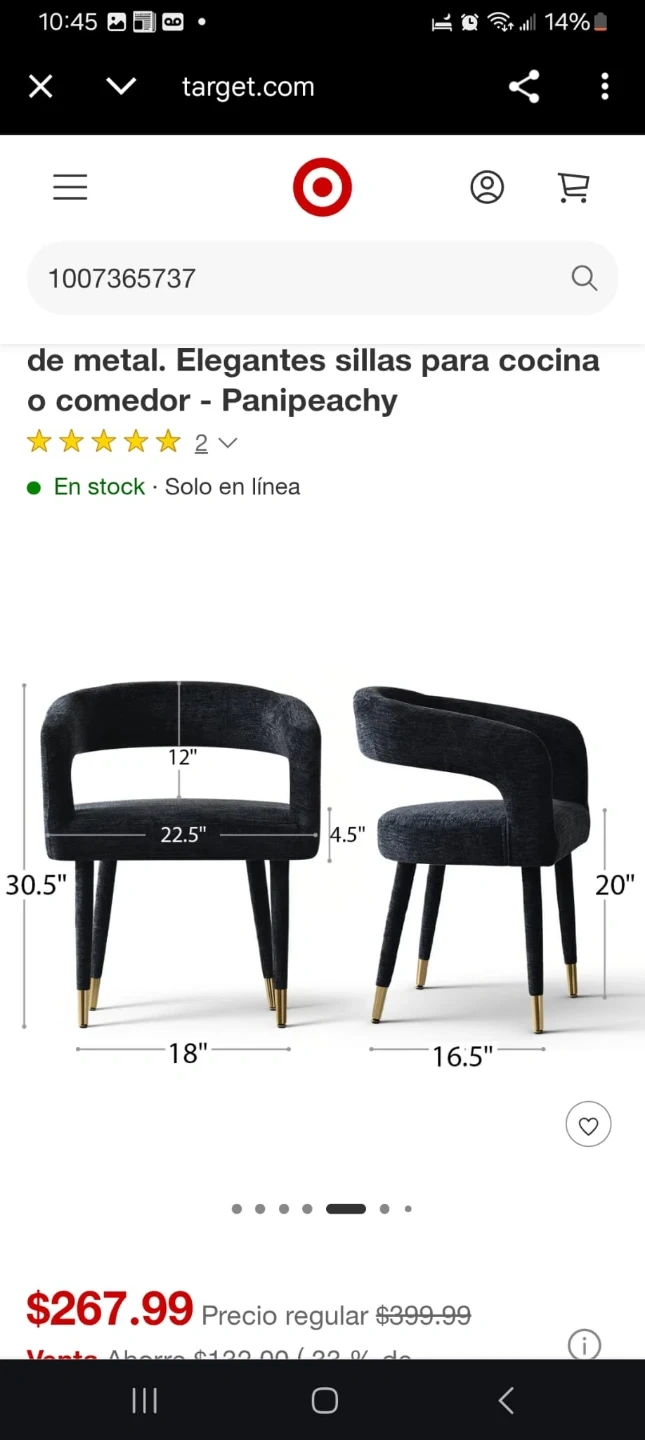Open the 2 reviews rating link

pyautogui.click(x=201, y=442)
